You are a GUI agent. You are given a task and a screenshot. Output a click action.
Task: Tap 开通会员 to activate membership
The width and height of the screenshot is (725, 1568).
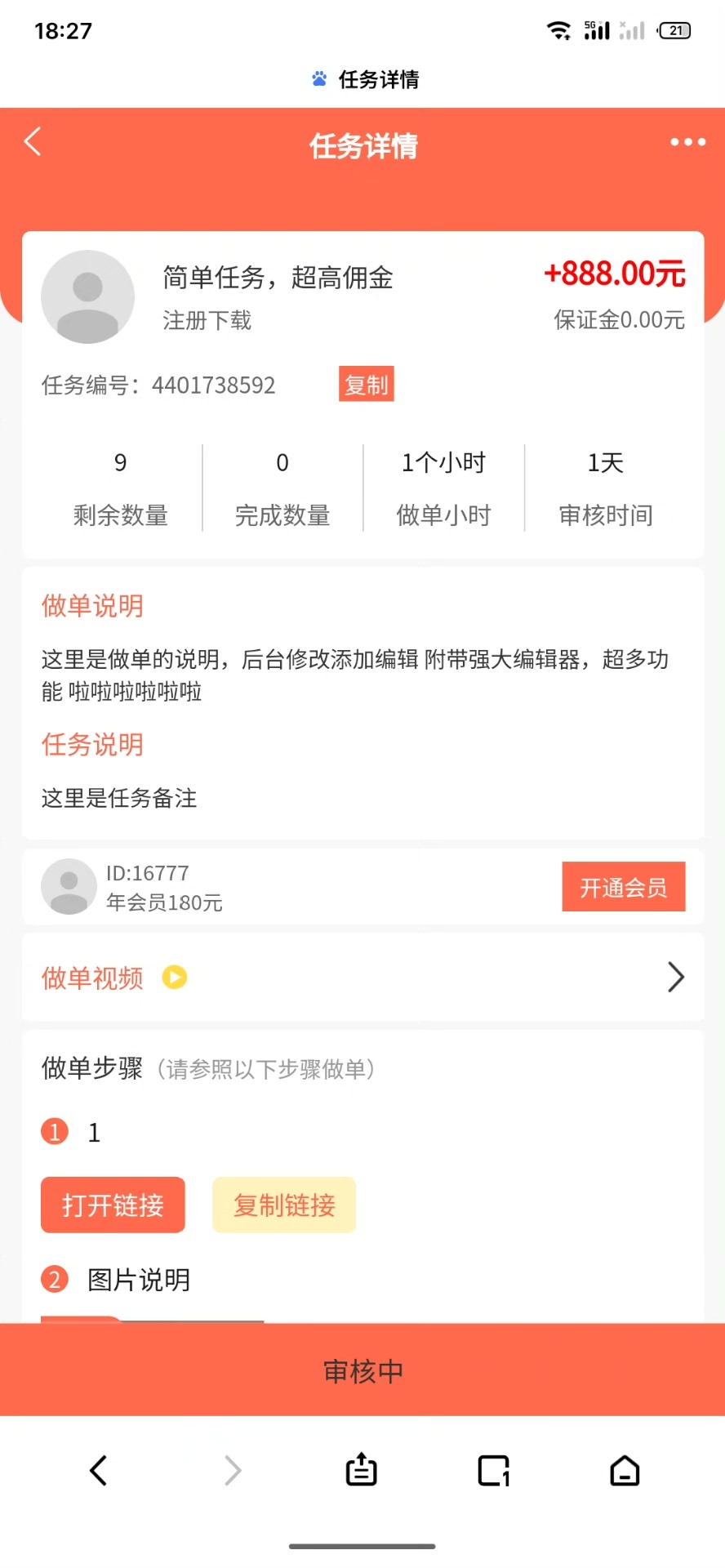tap(623, 887)
